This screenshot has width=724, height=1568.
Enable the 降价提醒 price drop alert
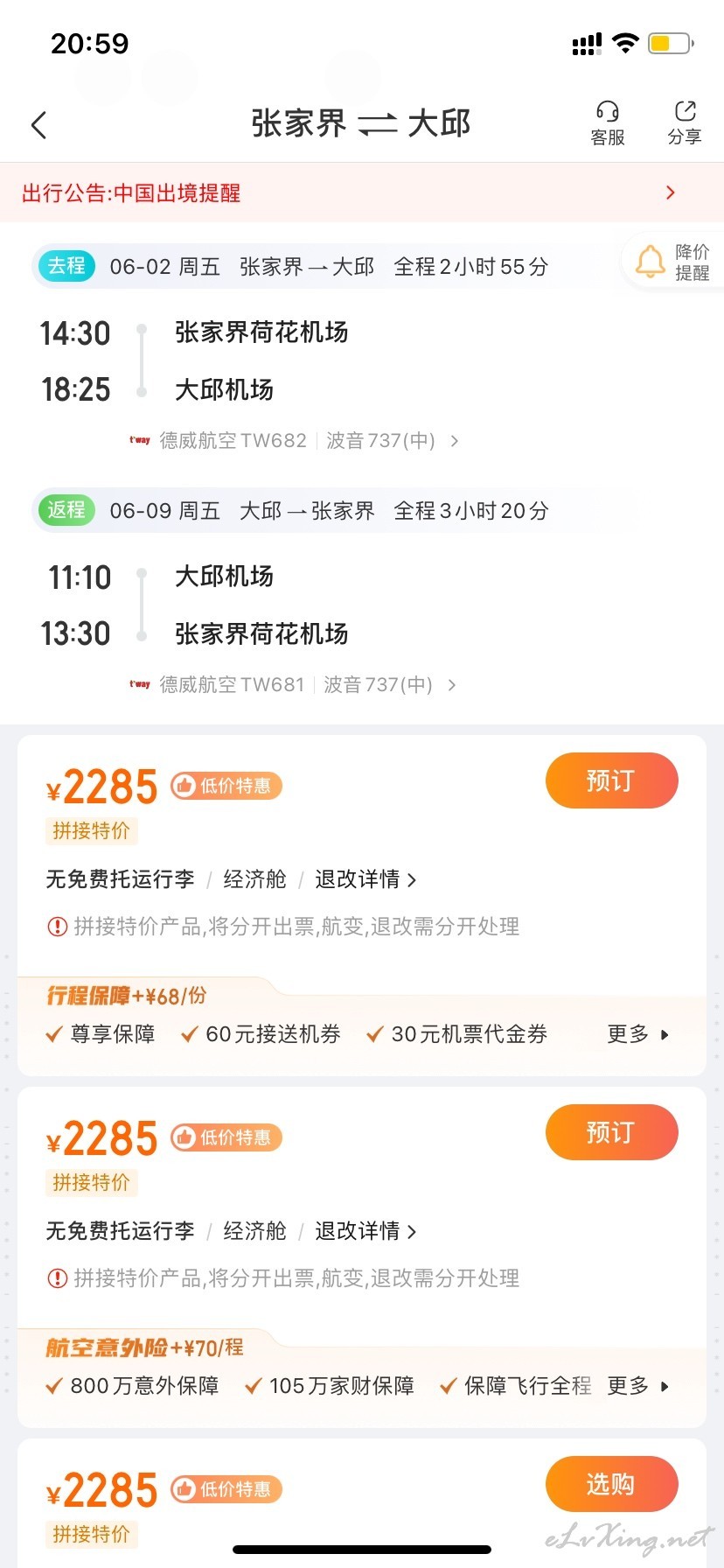(x=673, y=262)
